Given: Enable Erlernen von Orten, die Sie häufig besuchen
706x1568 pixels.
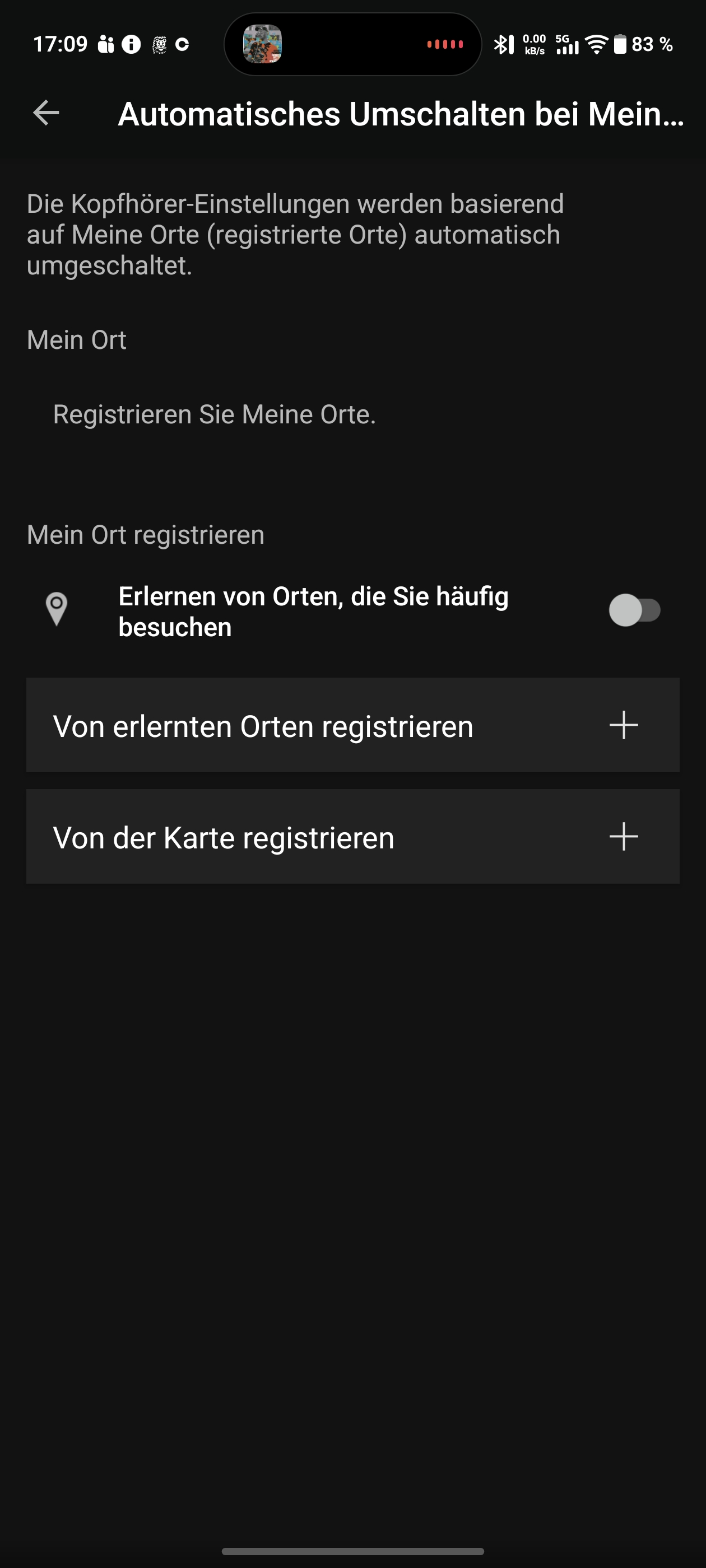Looking at the screenshot, I should (x=634, y=610).
